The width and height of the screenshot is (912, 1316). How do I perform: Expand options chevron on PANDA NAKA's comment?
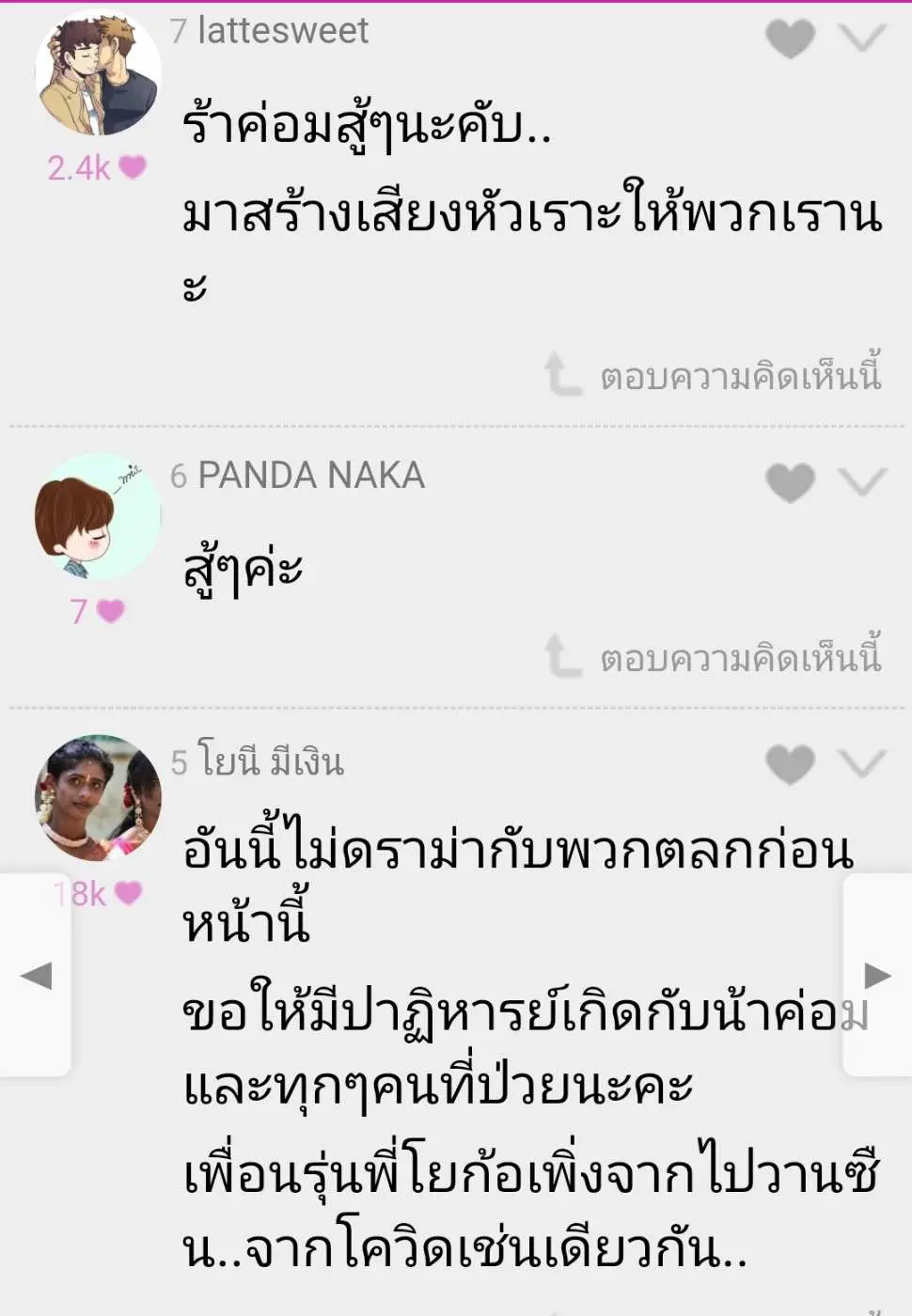[862, 482]
